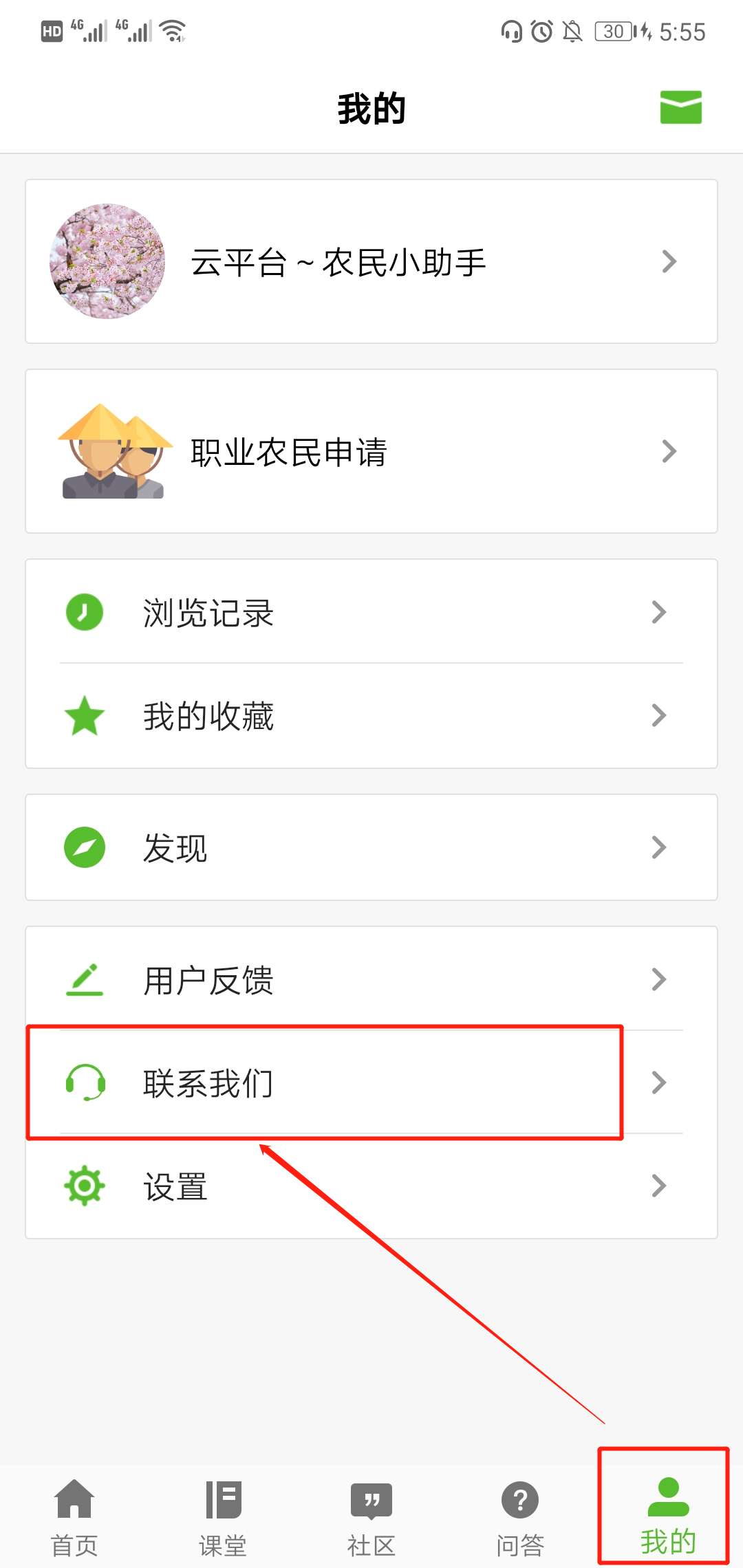The image size is (743, 1568).
Task: Tap the 我的 tab
Action: pyautogui.click(x=668, y=1516)
